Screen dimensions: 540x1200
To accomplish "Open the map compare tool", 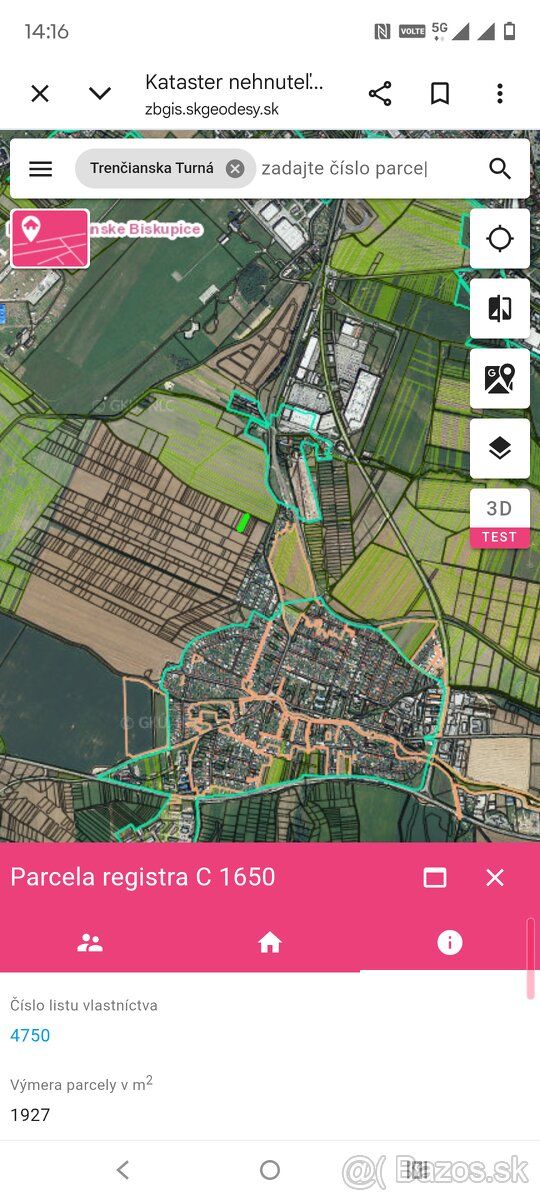I will 500,309.
